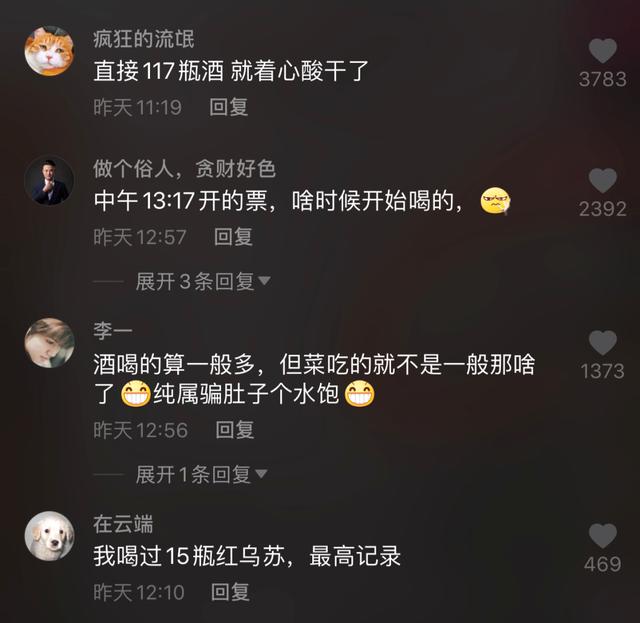Open username 在云端
Screen dimensions: 640x623
pyautogui.click(x=124, y=525)
